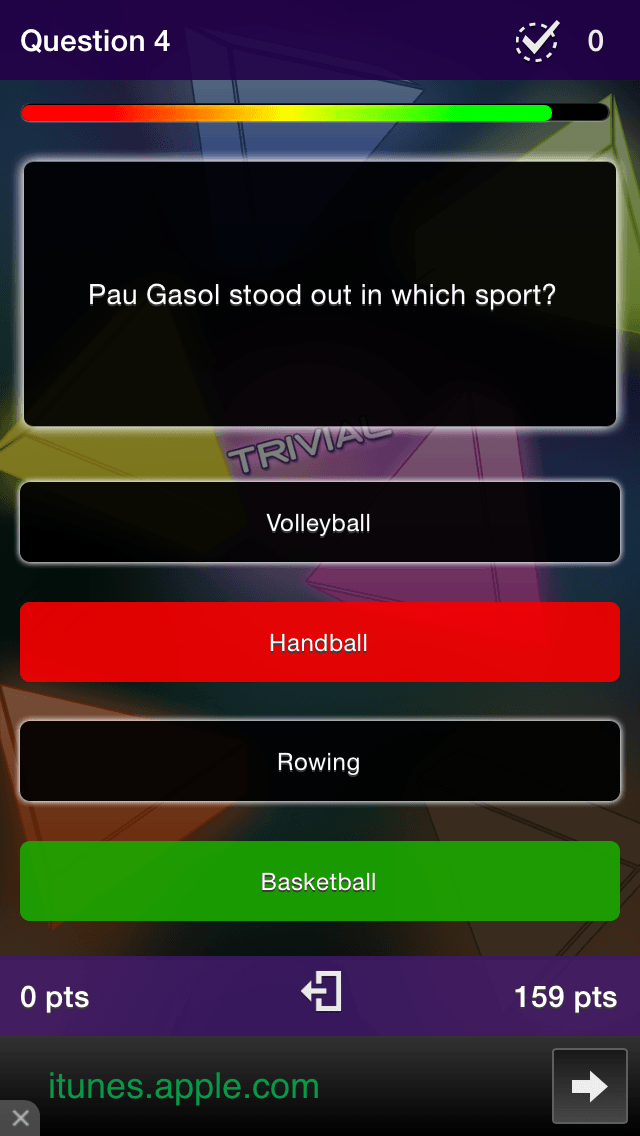The image size is (640, 1136).
Task: Open the itunes.apple.com ad arrow
Action: pos(589,1086)
